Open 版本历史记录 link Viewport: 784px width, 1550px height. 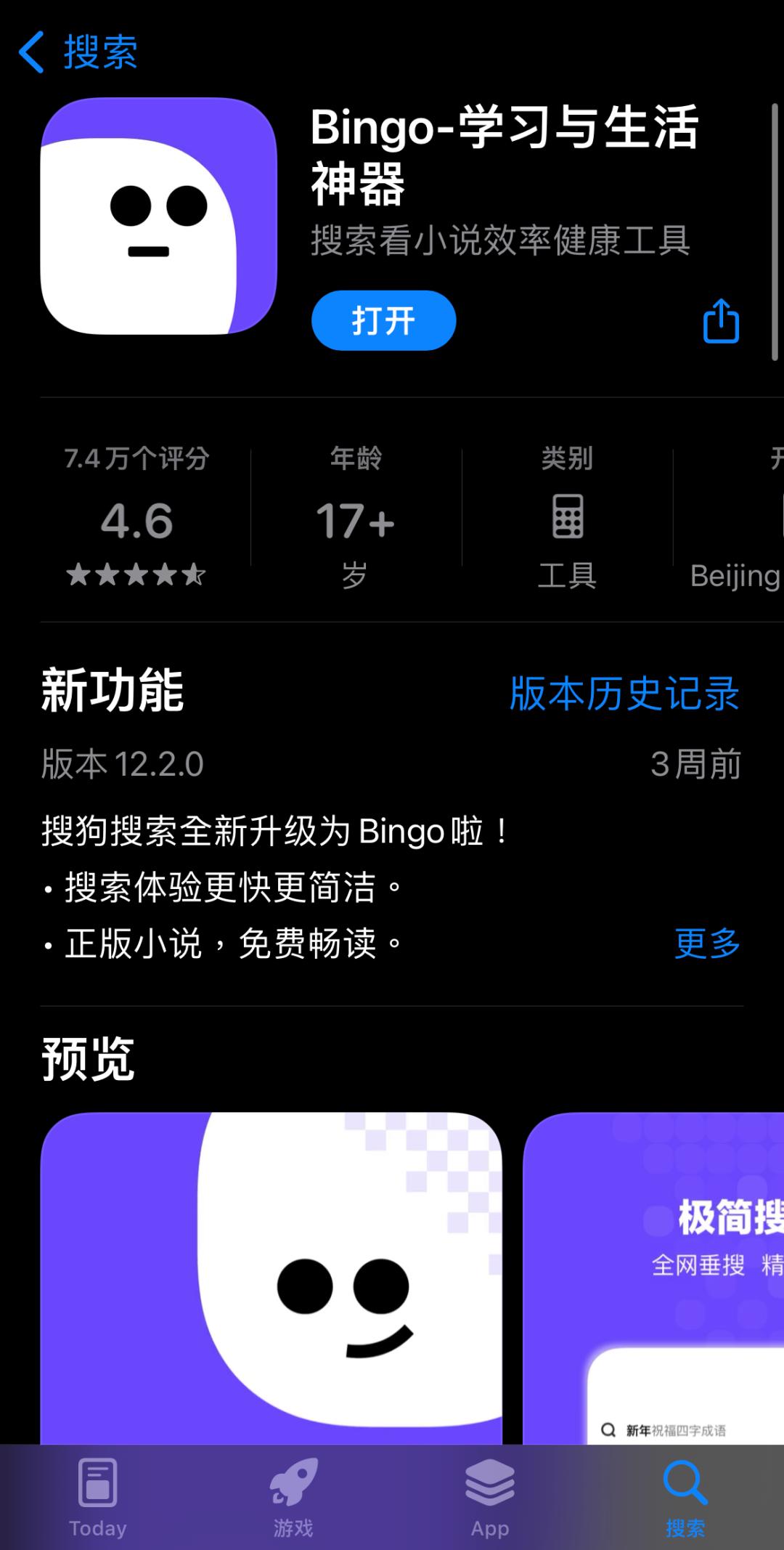624,693
